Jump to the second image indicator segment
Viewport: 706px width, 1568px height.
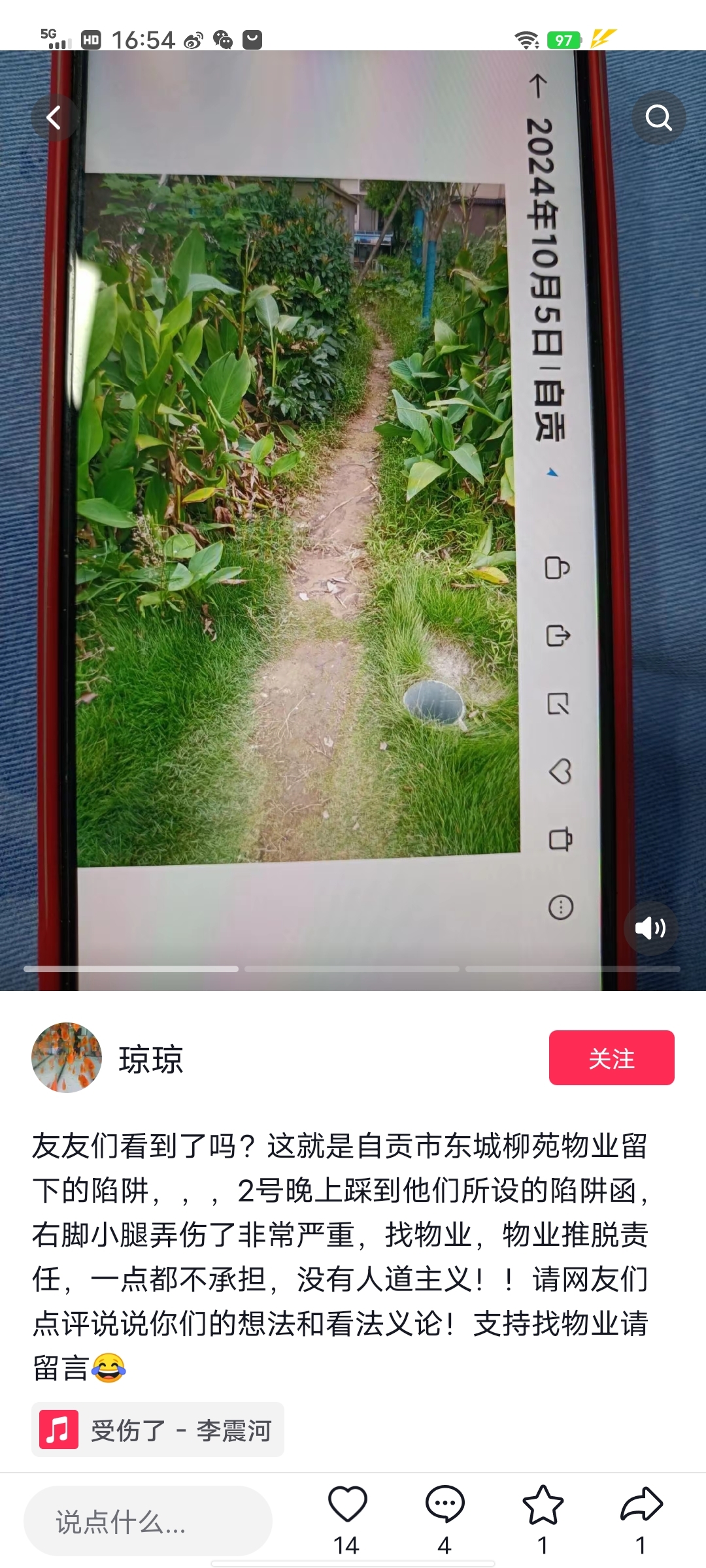[352, 969]
